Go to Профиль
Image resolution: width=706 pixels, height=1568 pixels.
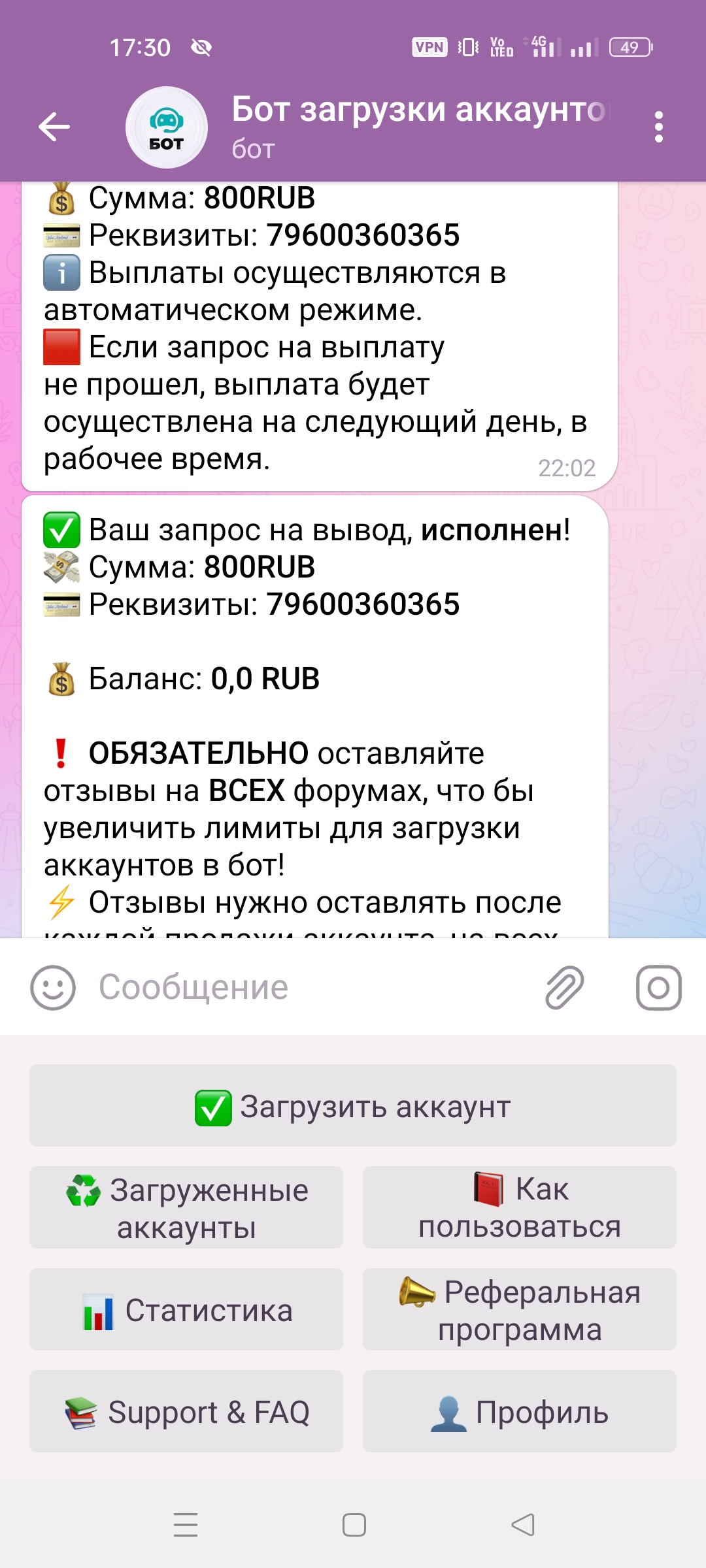tap(520, 1411)
